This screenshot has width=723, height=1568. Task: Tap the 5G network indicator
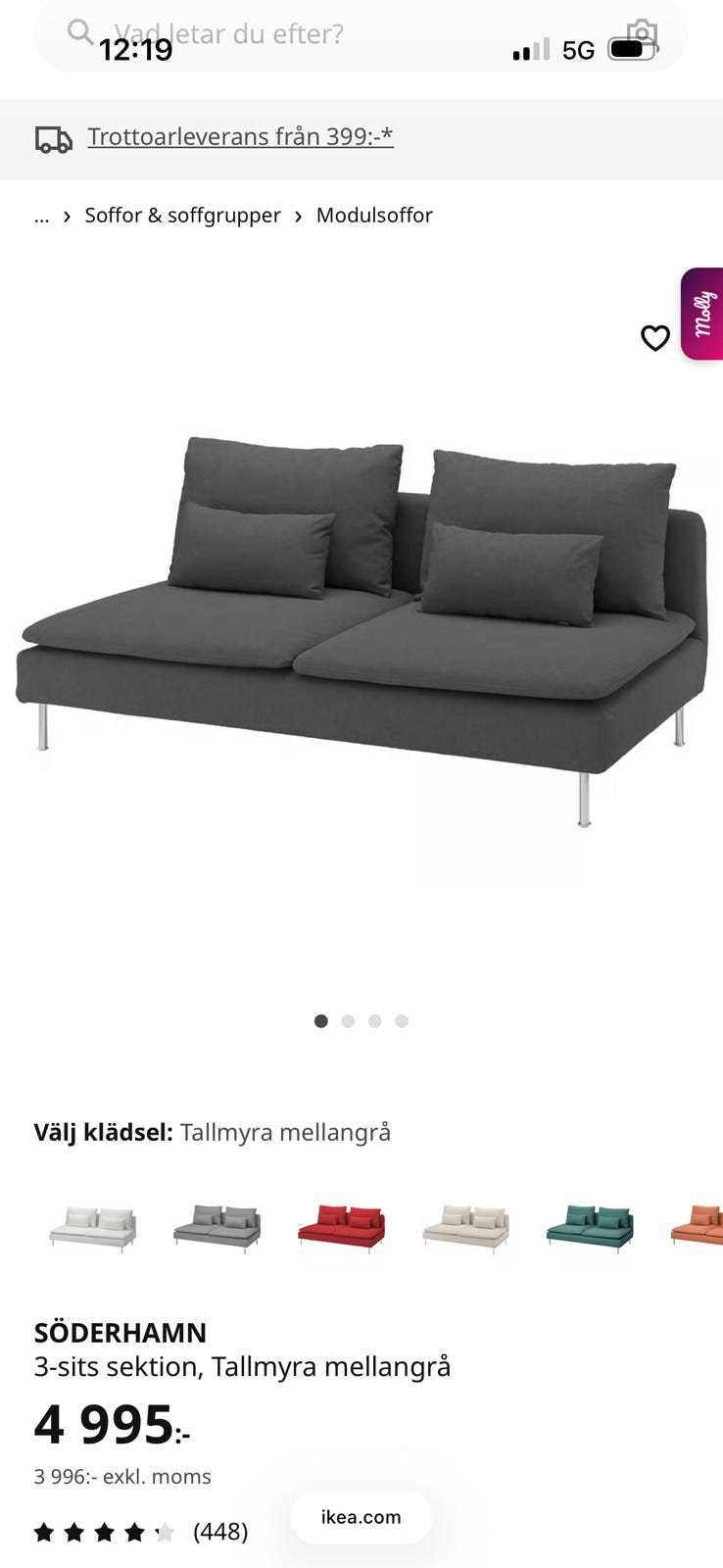pos(577,48)
